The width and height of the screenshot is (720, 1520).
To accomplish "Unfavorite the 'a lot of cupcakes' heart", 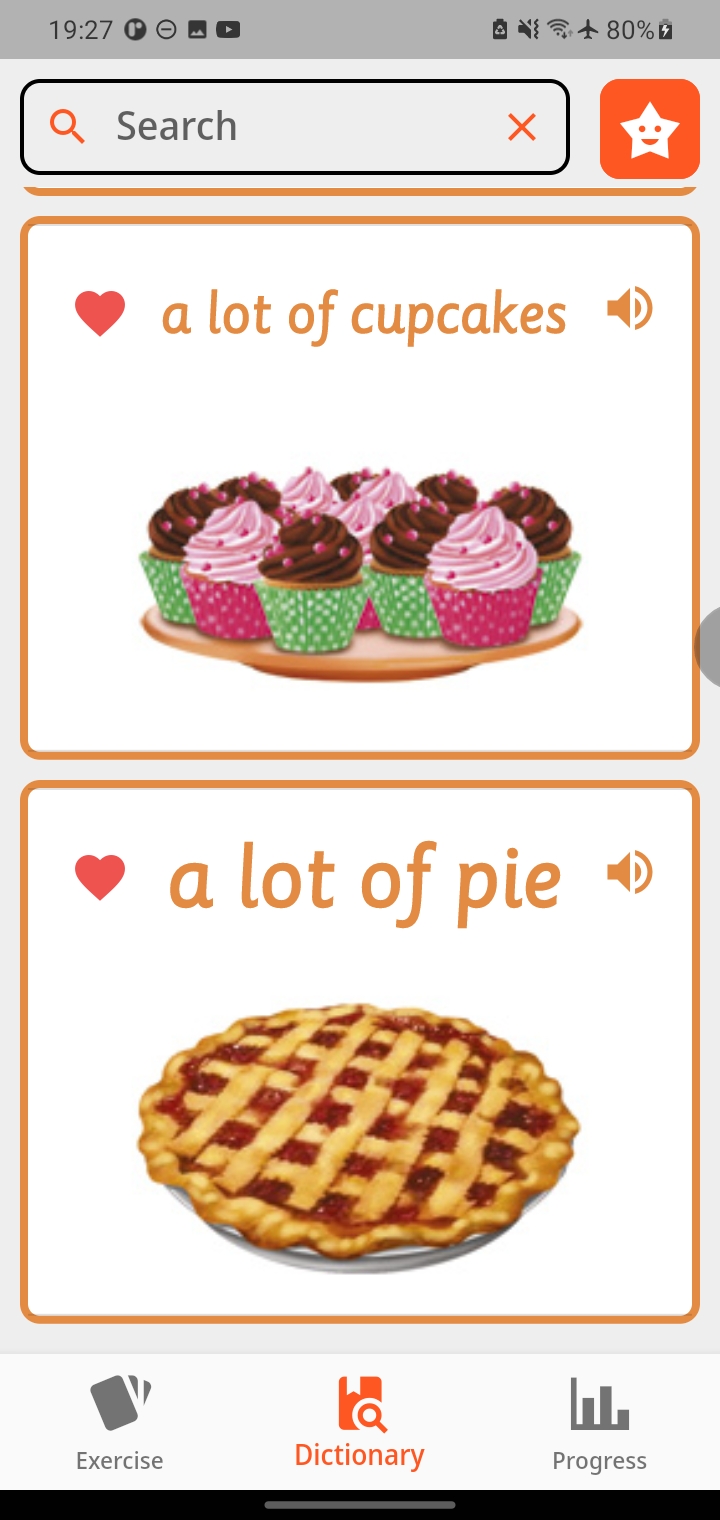I will [x=100, y=313].
